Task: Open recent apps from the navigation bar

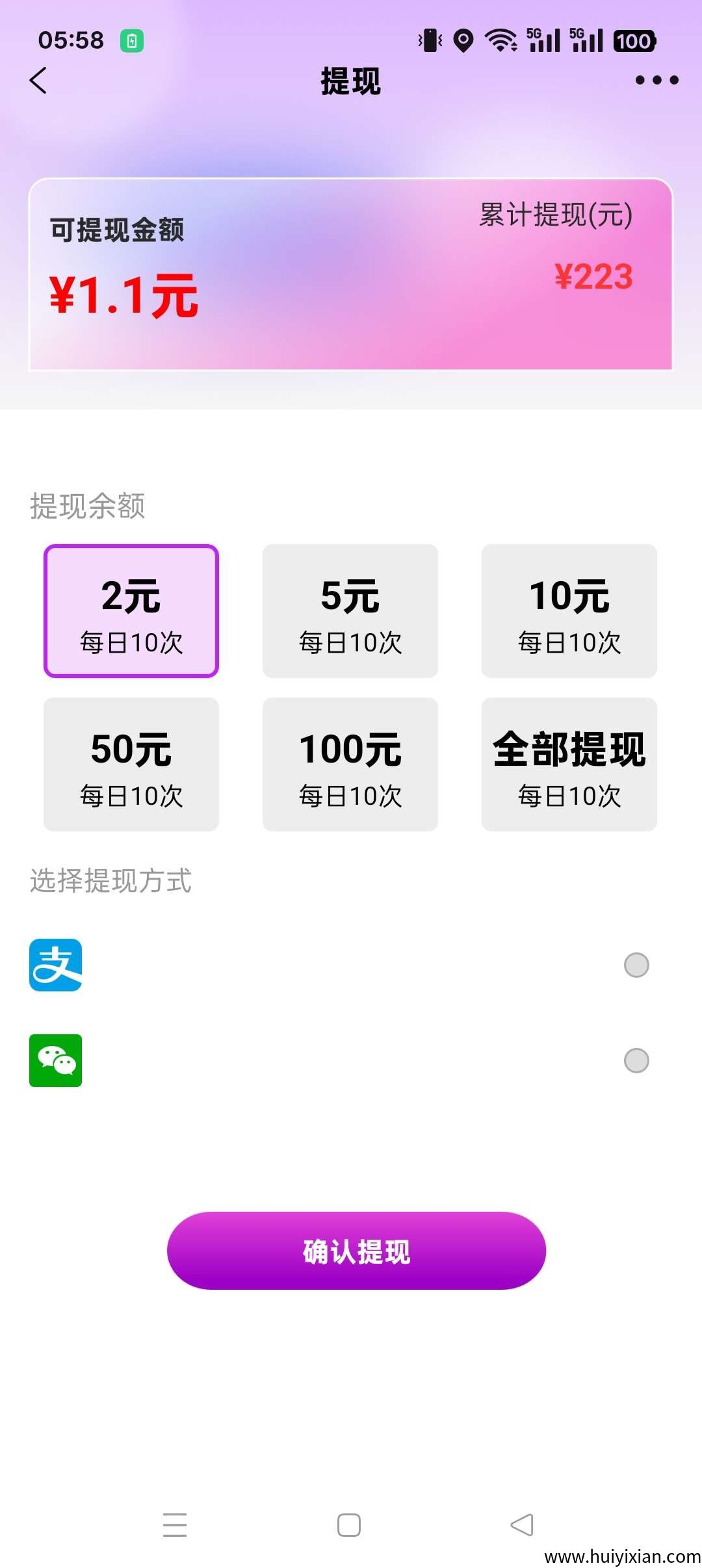Action: [x=175, y=1524]
